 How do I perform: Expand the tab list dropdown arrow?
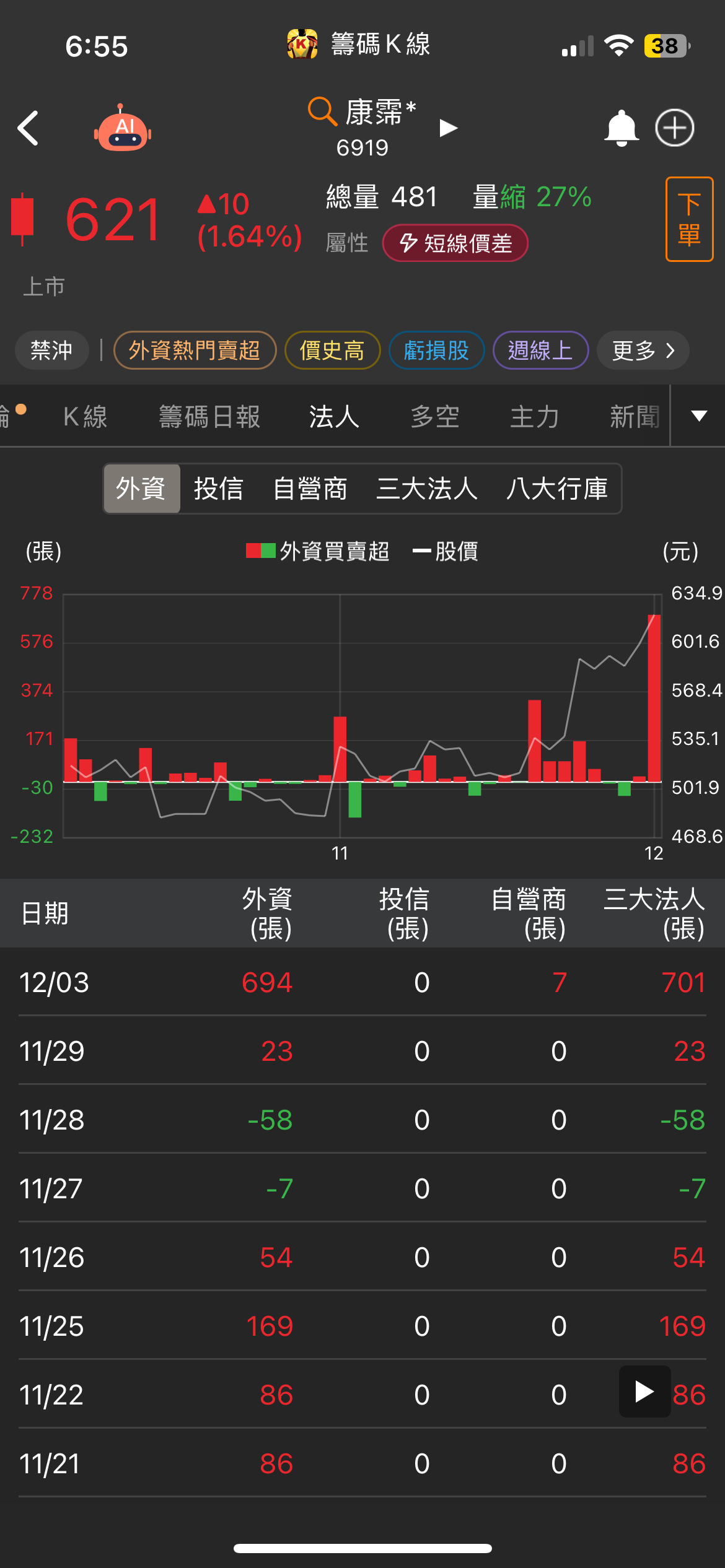click(x=699, y=416)
